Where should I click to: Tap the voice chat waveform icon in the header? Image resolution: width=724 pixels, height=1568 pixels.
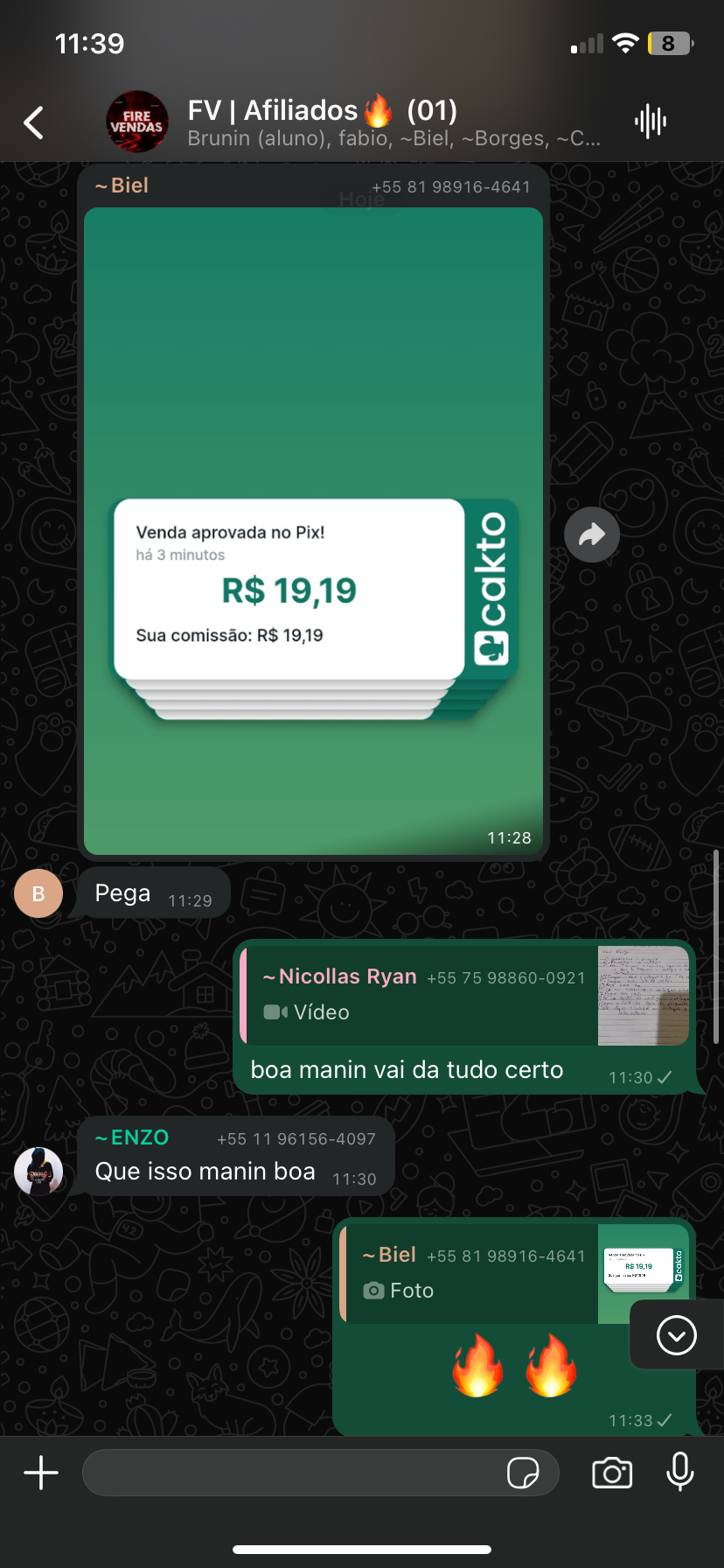pos(649,122)
